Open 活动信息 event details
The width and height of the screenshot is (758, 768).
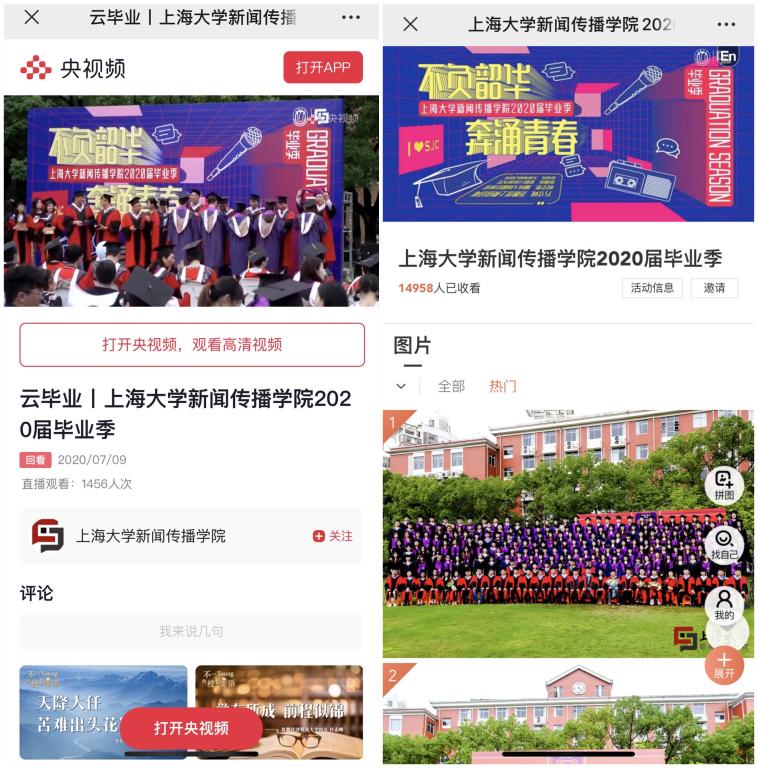pos(652,288)
